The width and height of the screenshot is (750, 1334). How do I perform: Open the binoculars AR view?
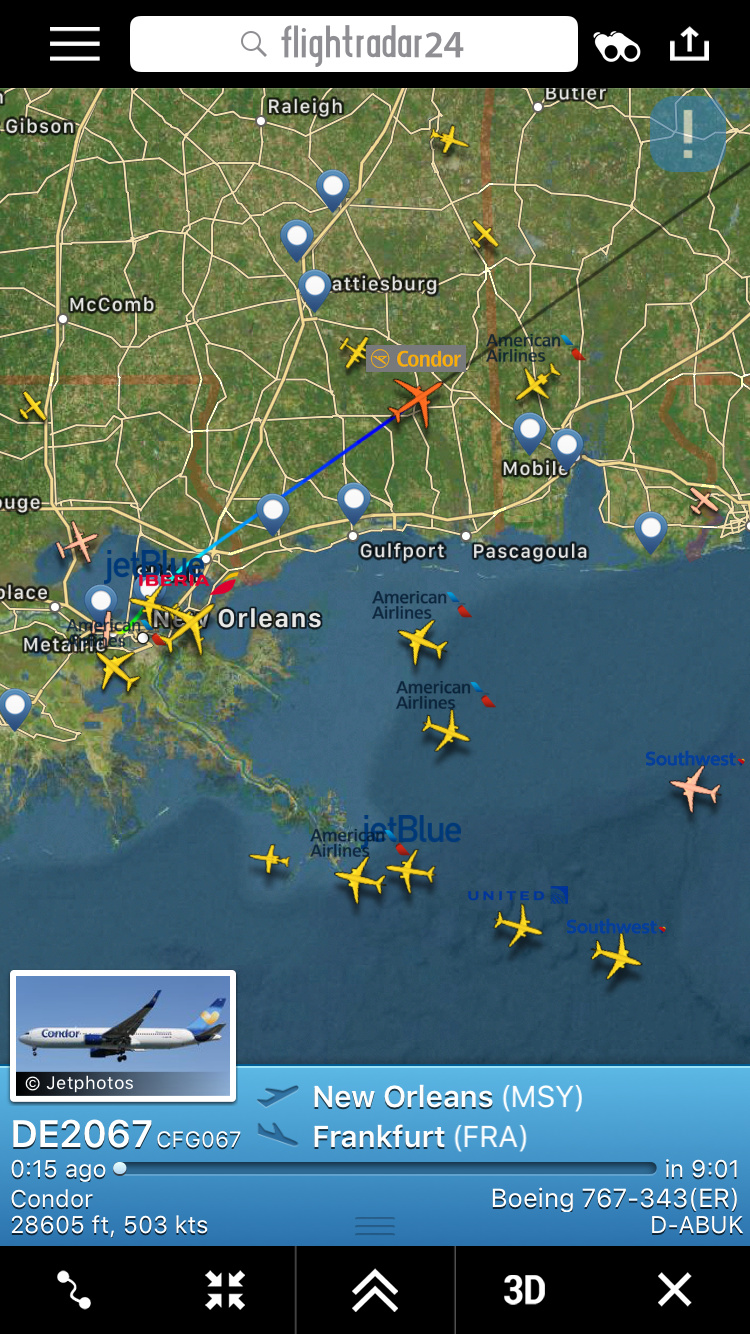[617, 46]
